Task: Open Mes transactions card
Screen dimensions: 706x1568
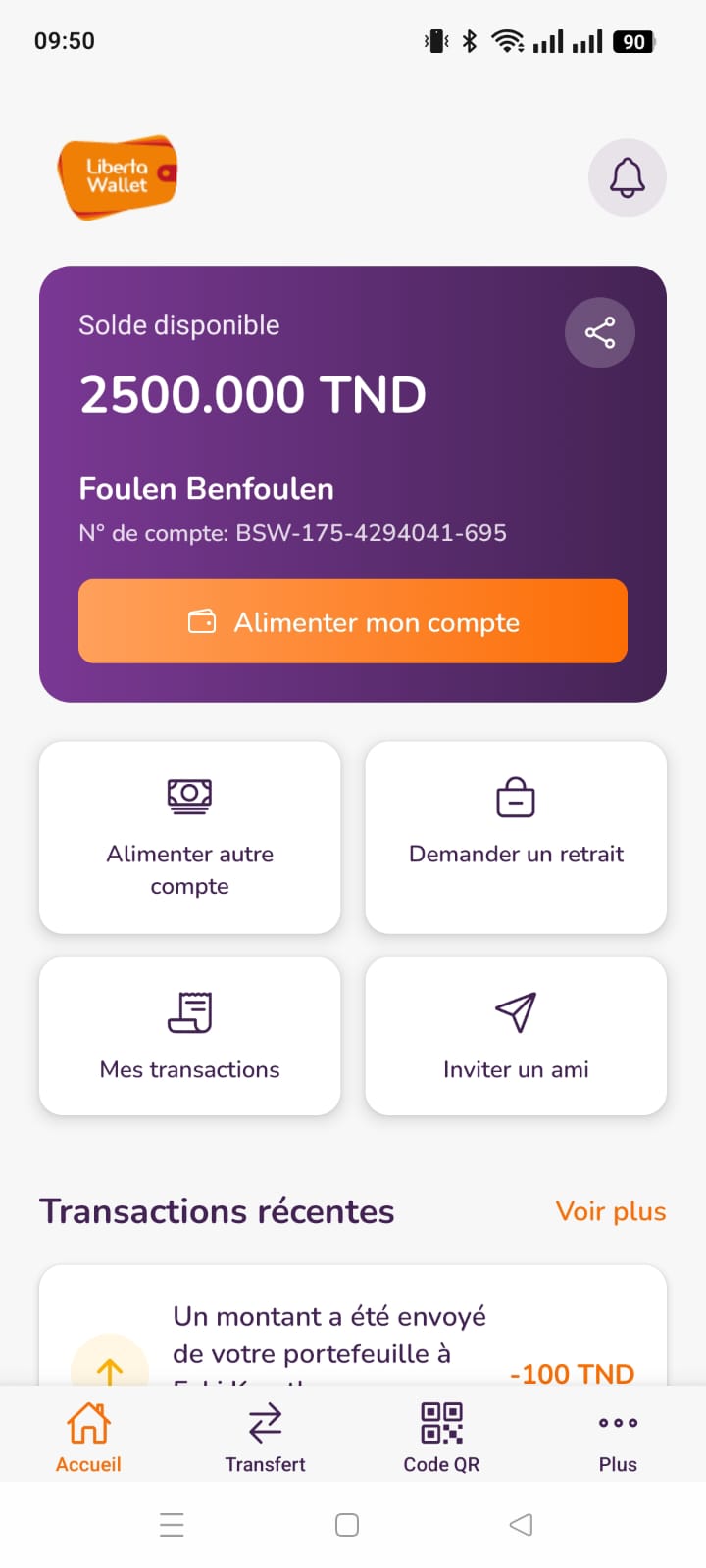Action: click(x=190, y=1036)
